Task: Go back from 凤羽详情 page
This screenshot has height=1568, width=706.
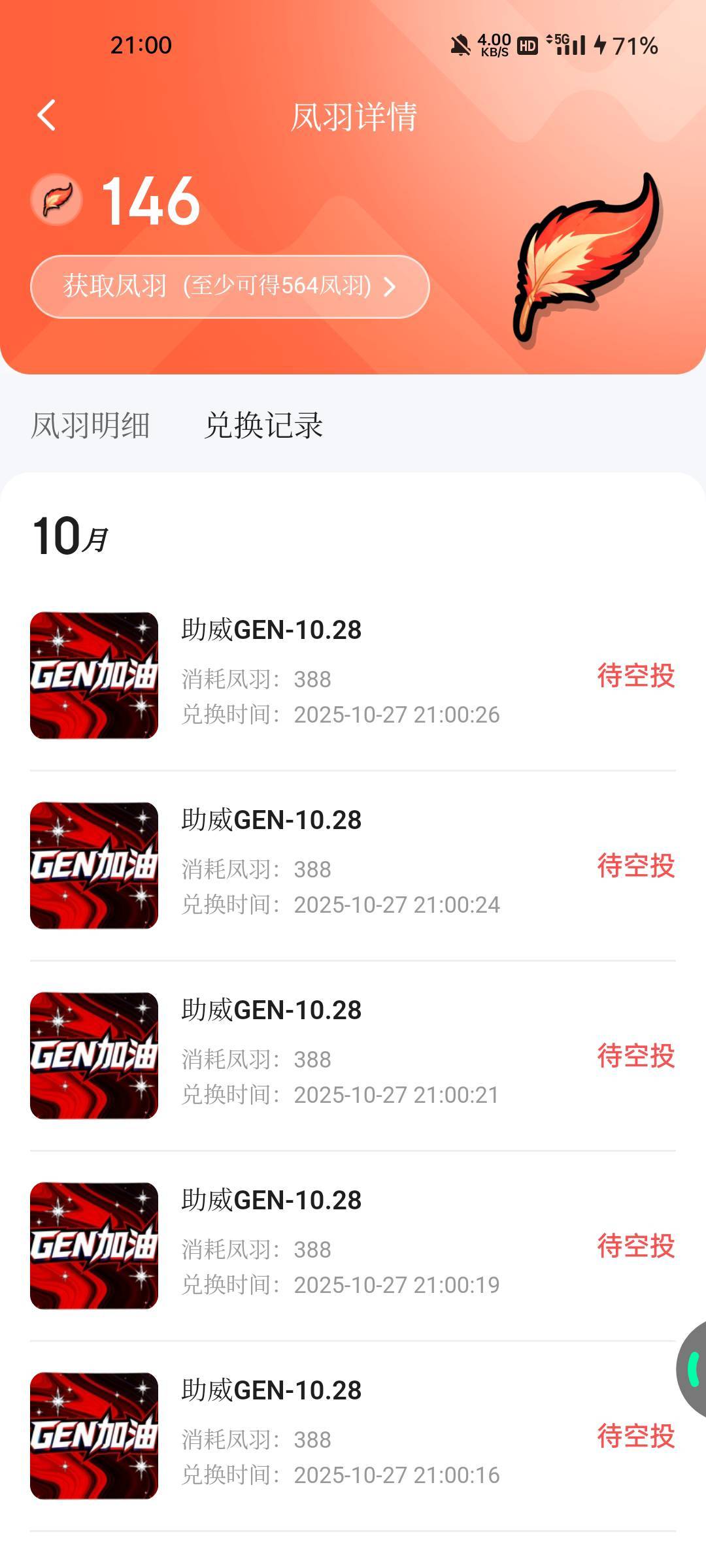Action: (46, 116)
